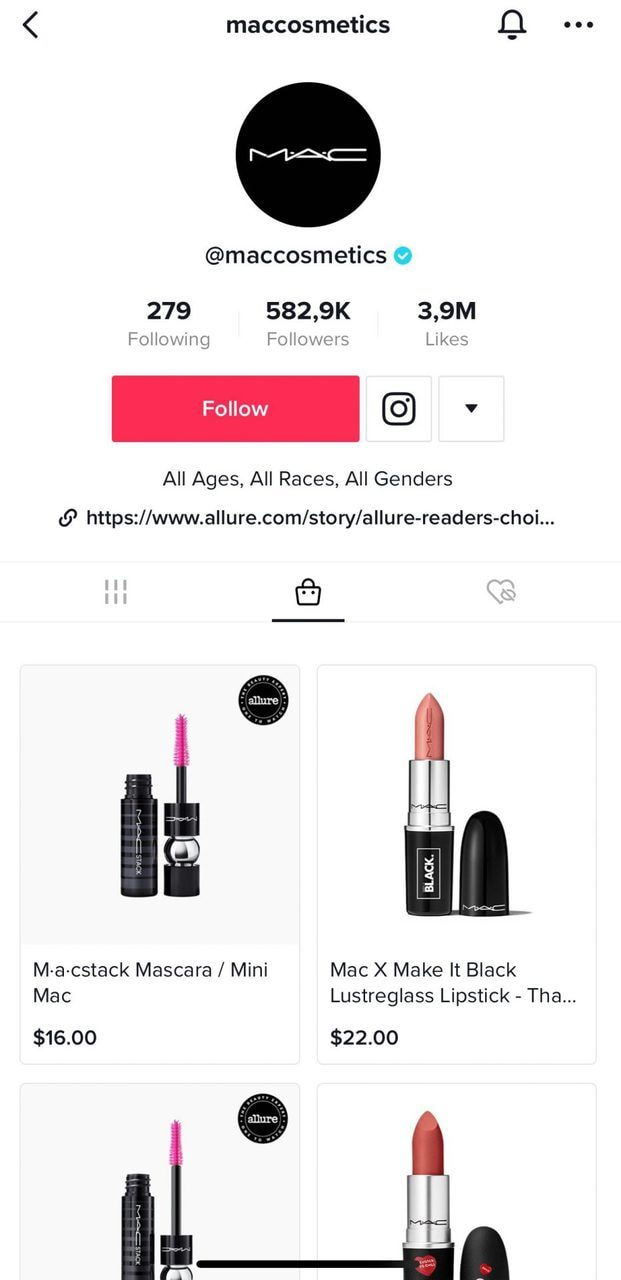Select the shopping bag tab

point(308,593)
